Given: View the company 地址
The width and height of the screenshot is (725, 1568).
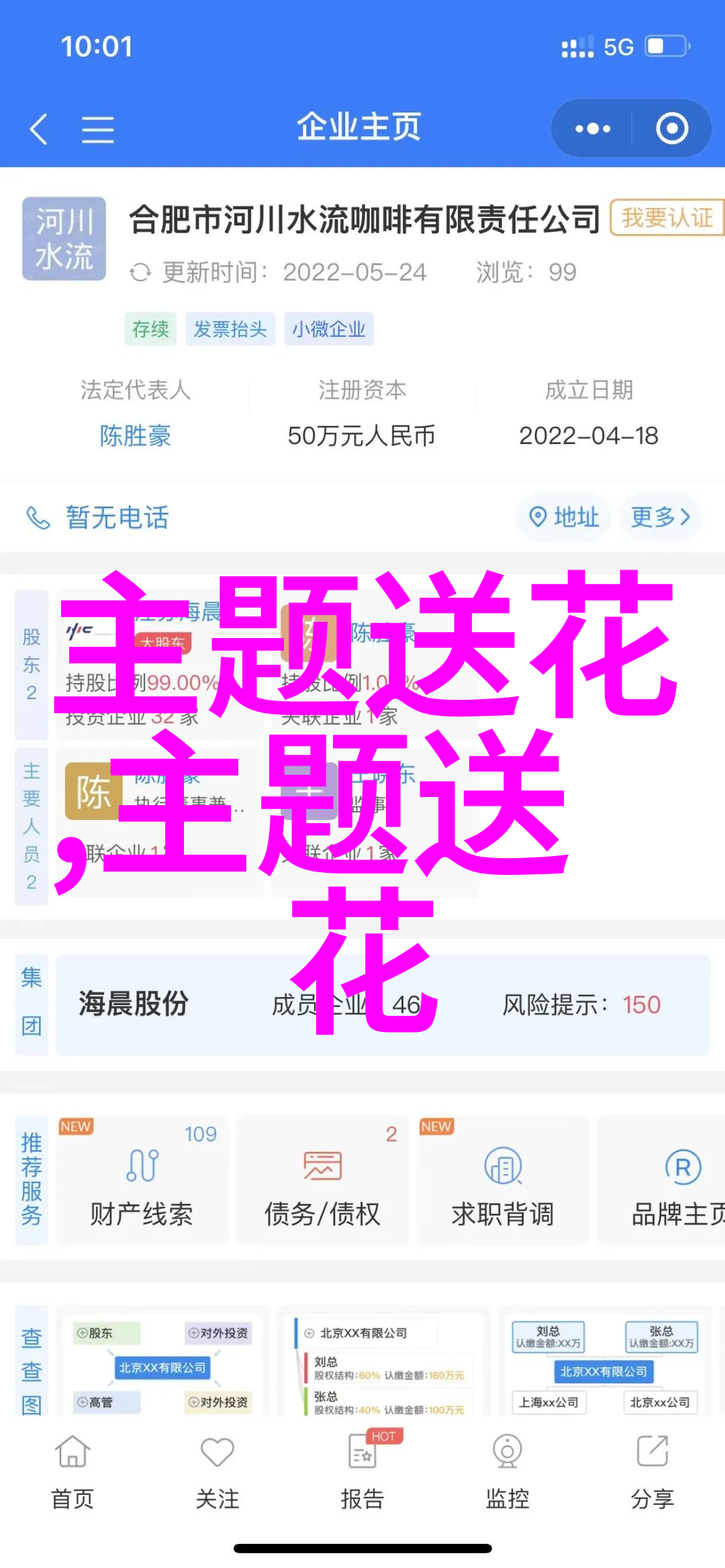Looking at the screenshot, I should click(x=564, y=517).
